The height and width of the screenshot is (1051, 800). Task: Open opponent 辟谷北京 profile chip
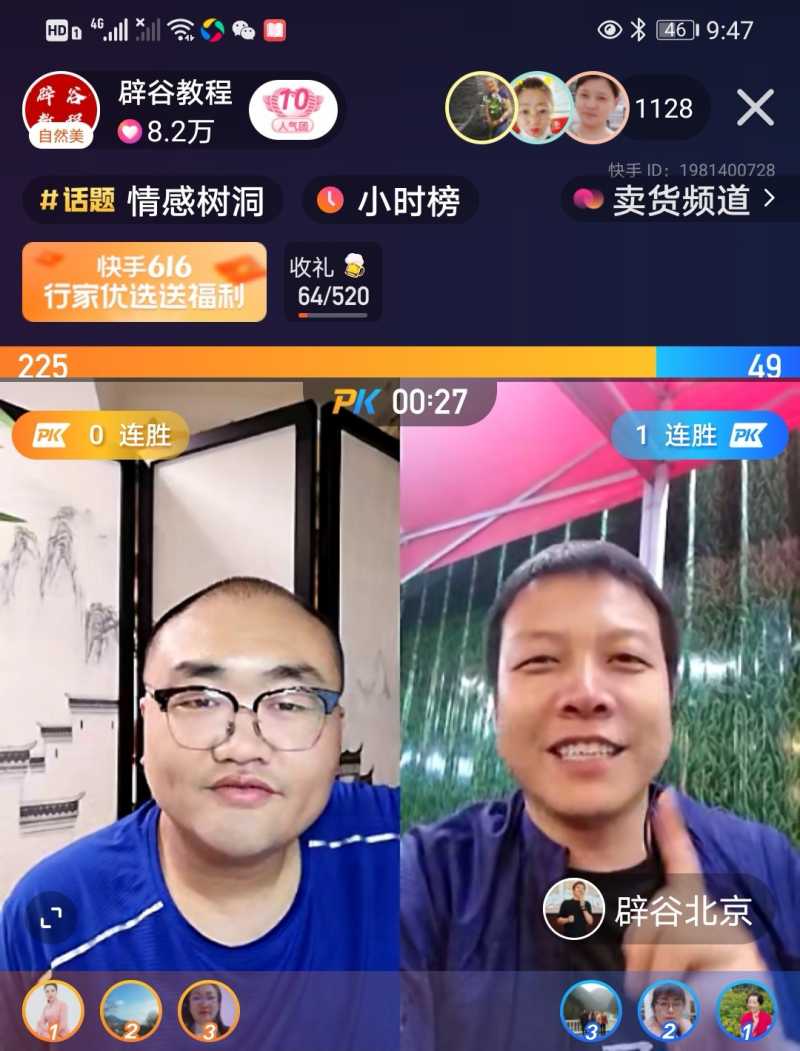click(660, 911)
